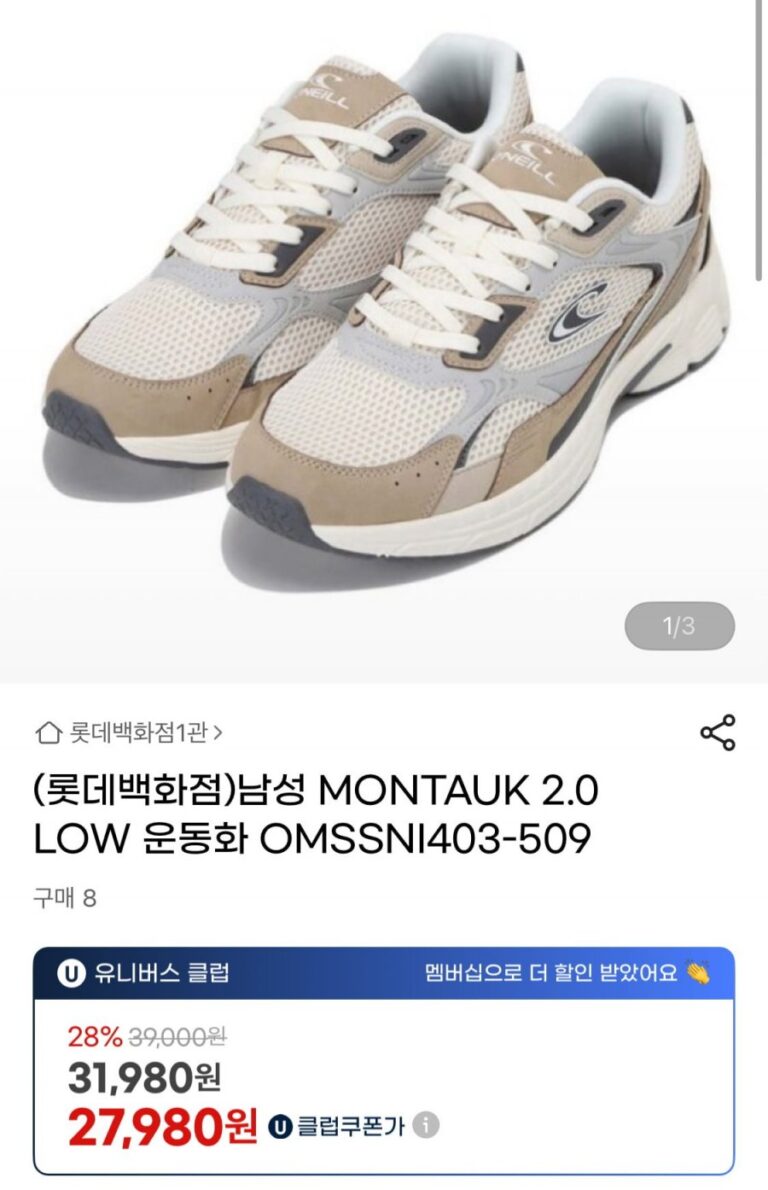Open info icon beside 클럽쿠폰가
This screenshot has width=768, height=1190.
point(426,1125)
